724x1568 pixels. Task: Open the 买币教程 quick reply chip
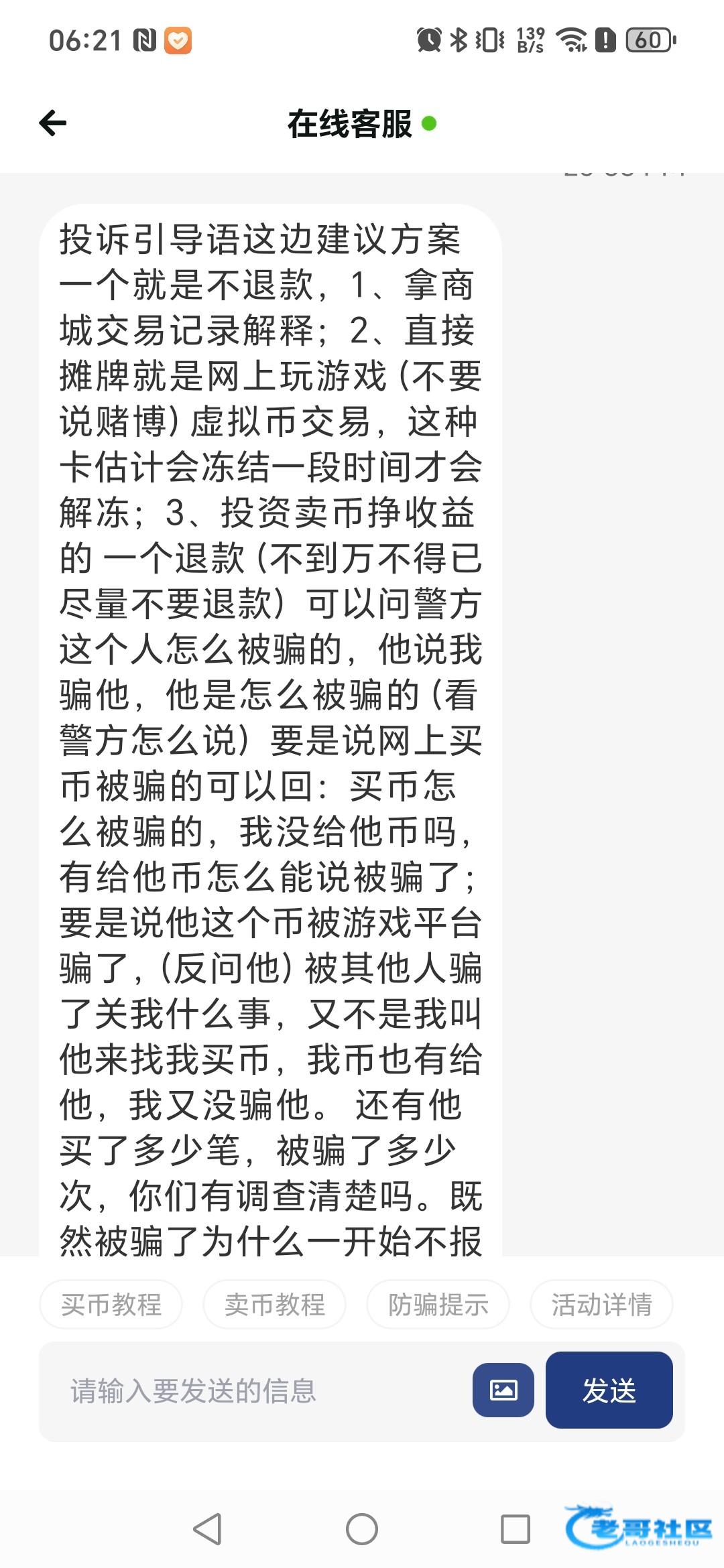111,1305
